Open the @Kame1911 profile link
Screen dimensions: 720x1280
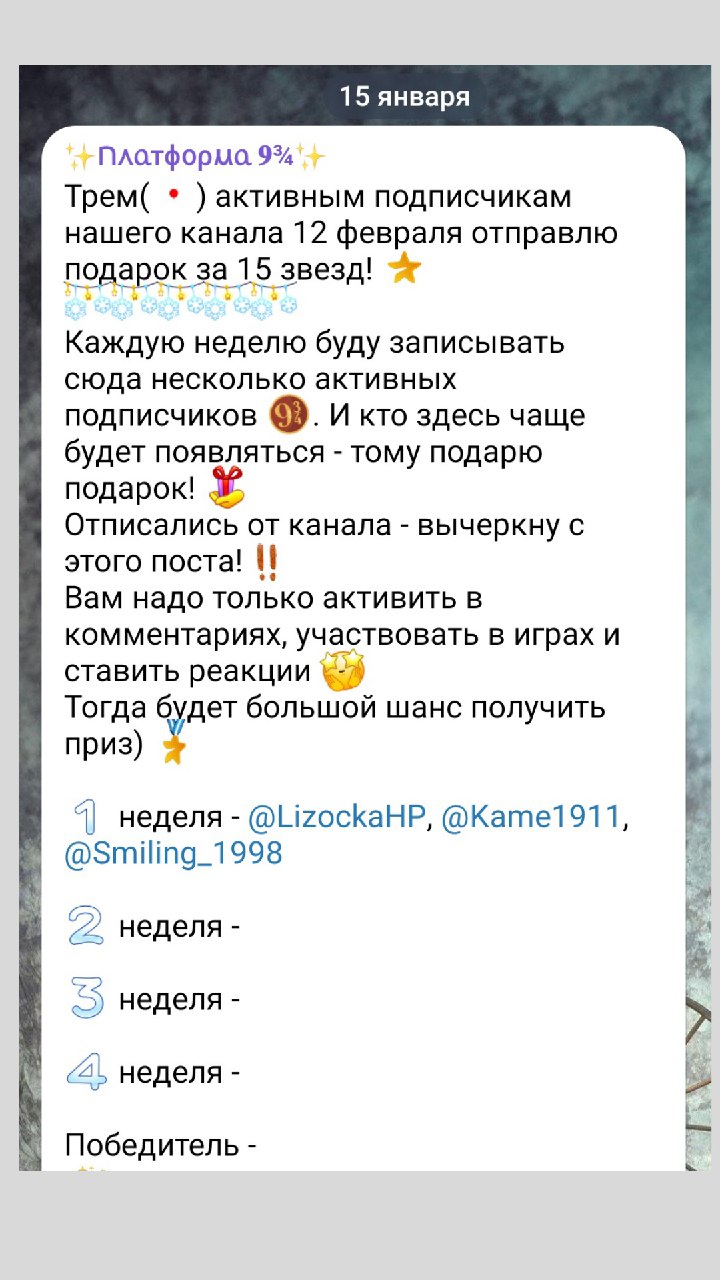pyautogui.click(x=531, y=817)
